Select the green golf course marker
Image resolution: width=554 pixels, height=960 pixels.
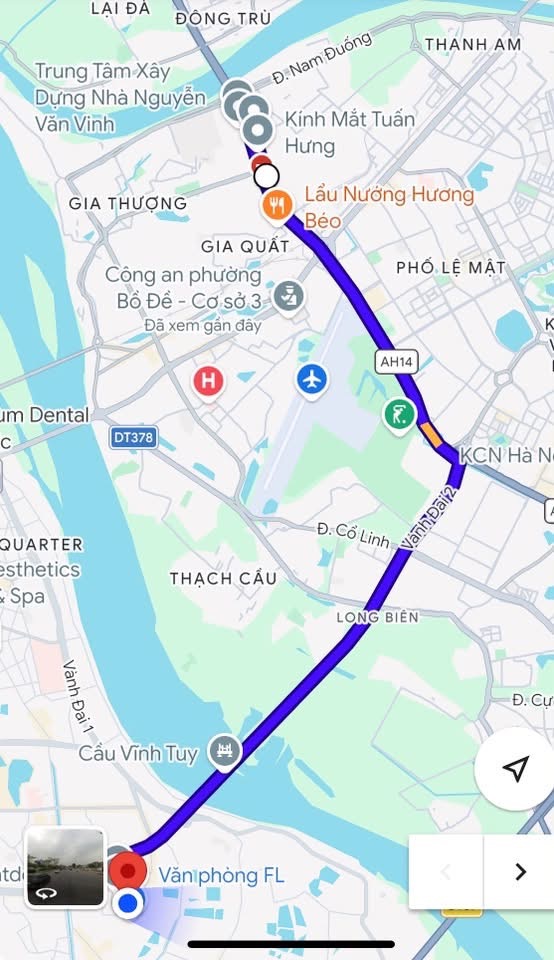click(x=400, y=416)
